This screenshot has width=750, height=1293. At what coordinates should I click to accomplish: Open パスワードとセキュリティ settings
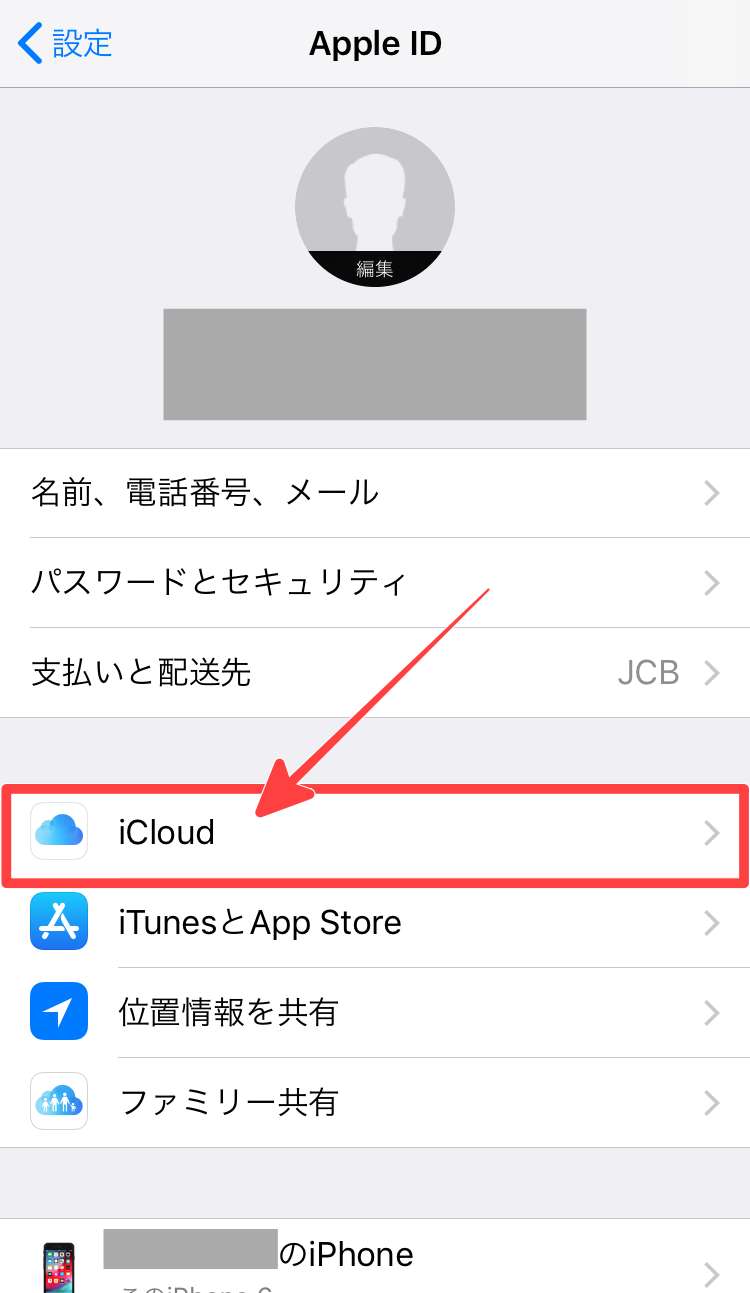(375, 582)
